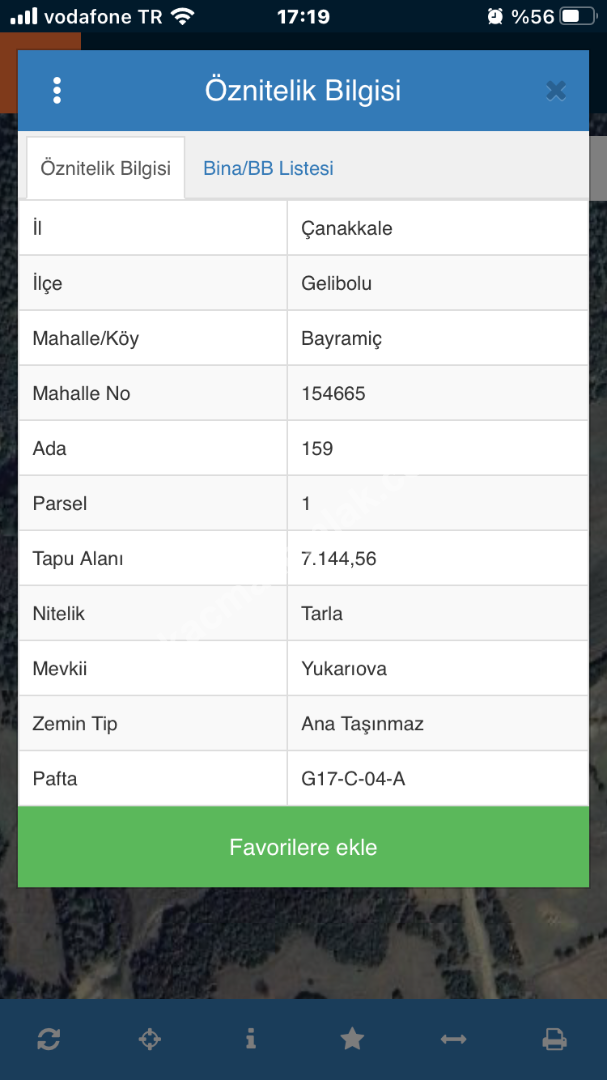Activate the measure distance arrow tool

453,1039
